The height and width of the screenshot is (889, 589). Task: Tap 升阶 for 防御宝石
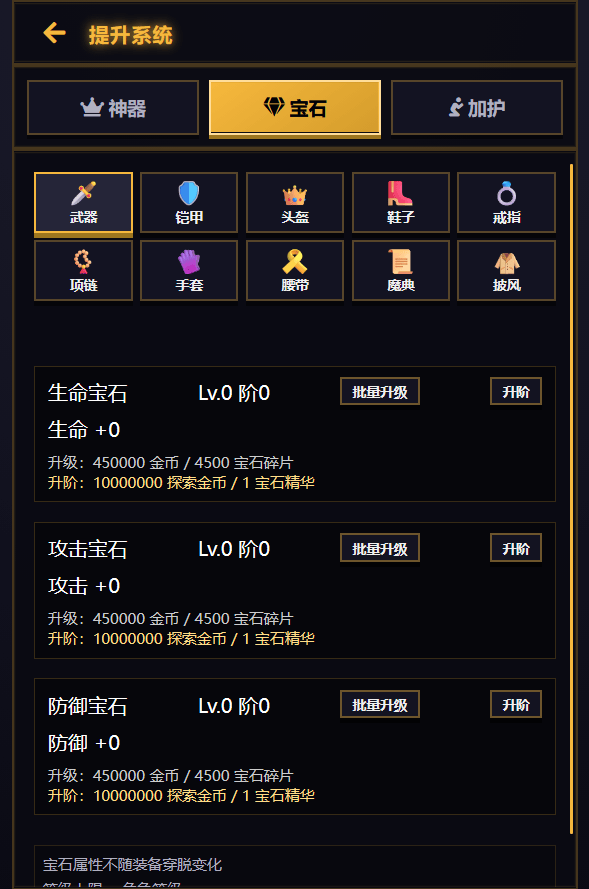(516, 704)
